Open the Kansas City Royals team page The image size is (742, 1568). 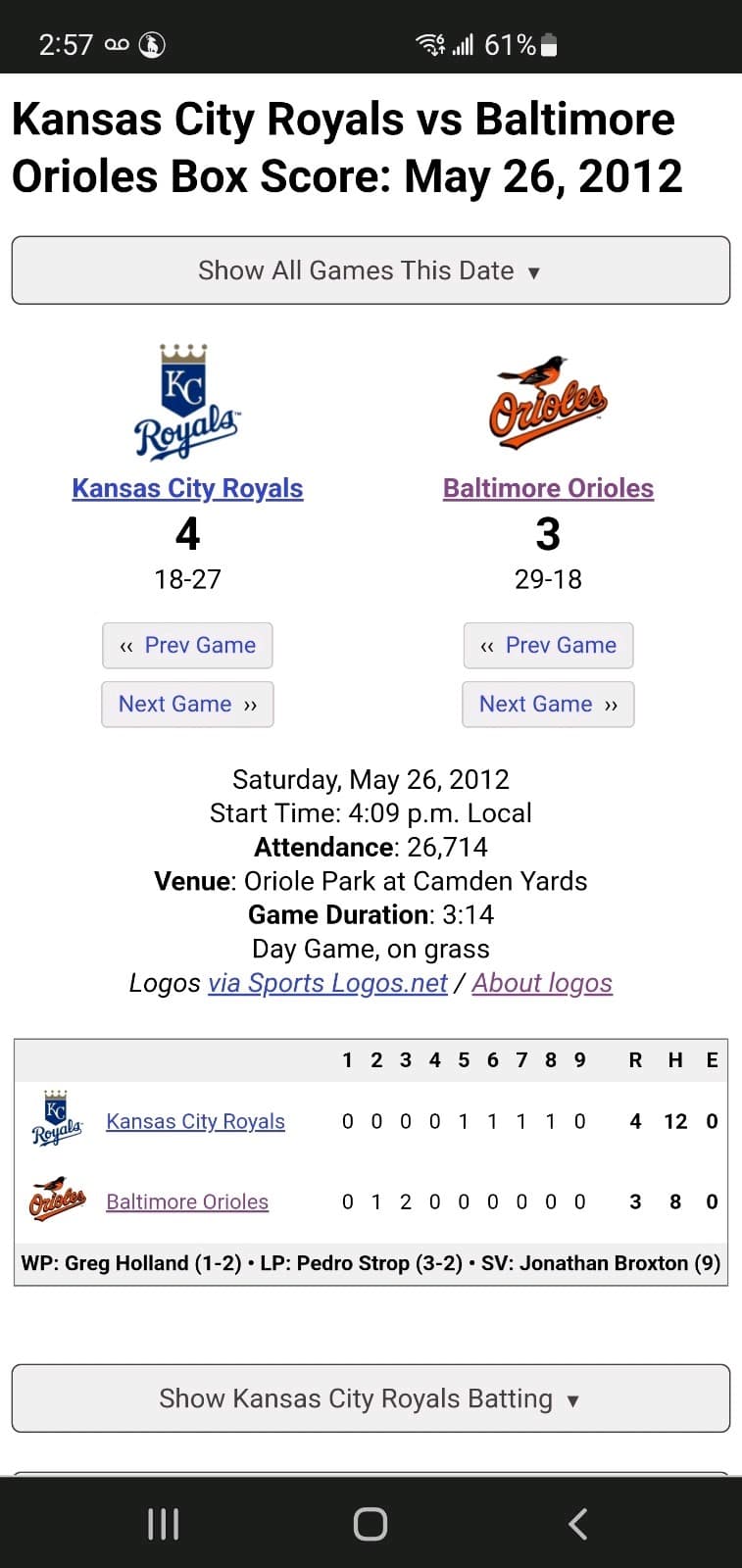click(187, 487)
